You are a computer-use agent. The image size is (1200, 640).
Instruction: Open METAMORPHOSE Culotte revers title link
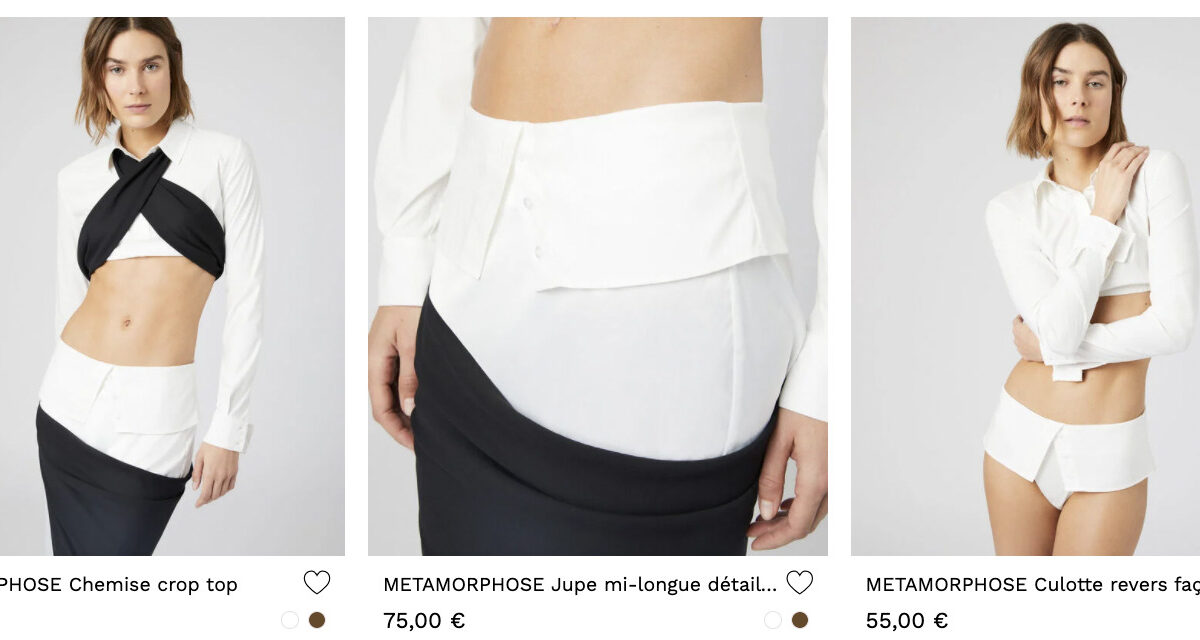1030,585
